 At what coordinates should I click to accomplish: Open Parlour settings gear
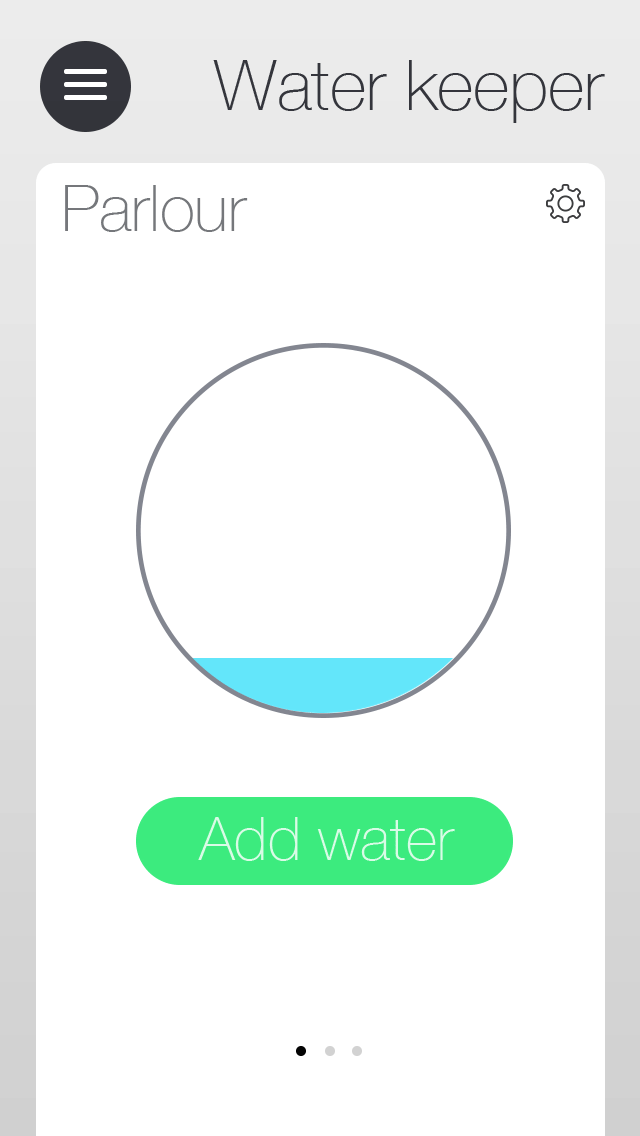pyautogui.click(x=565, y=204)
